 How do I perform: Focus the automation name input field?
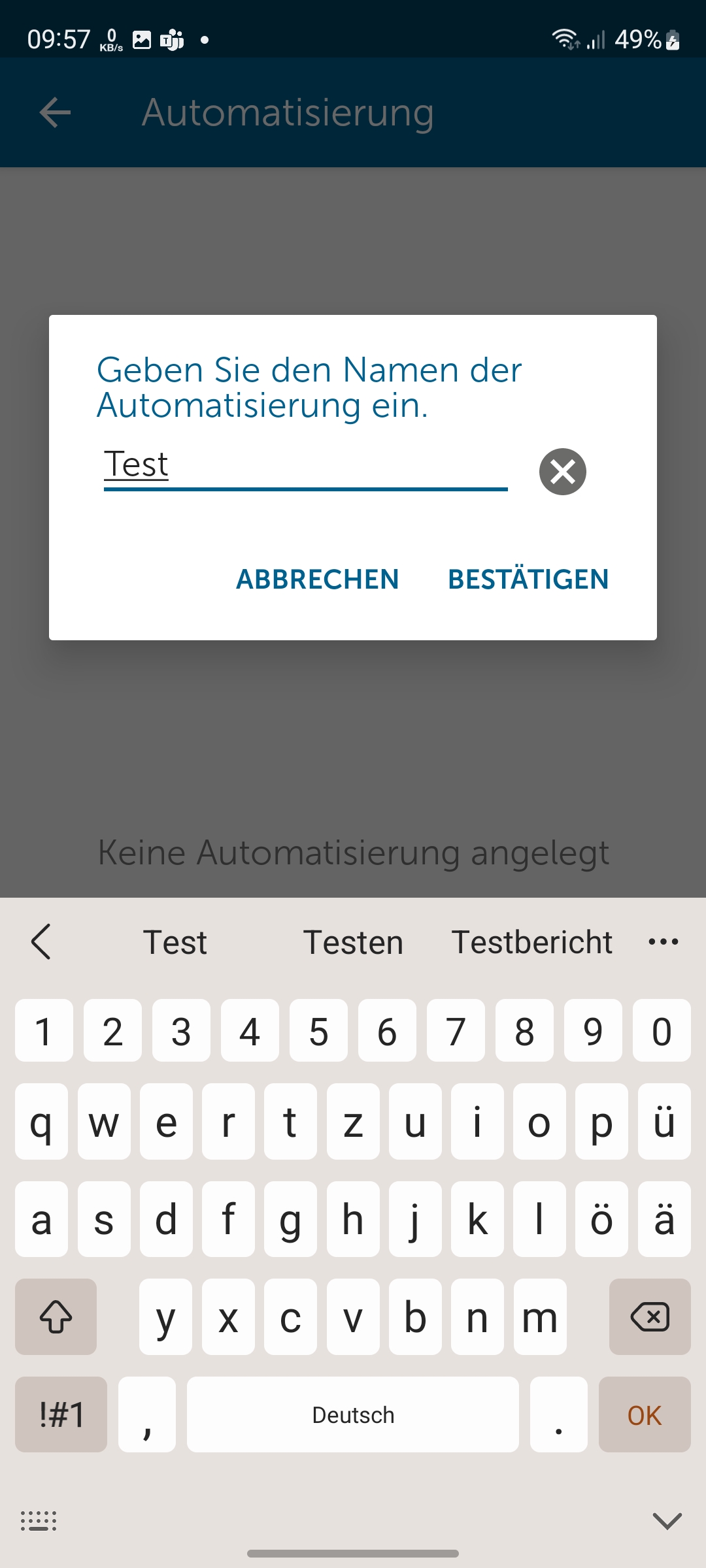click(305, 465)
